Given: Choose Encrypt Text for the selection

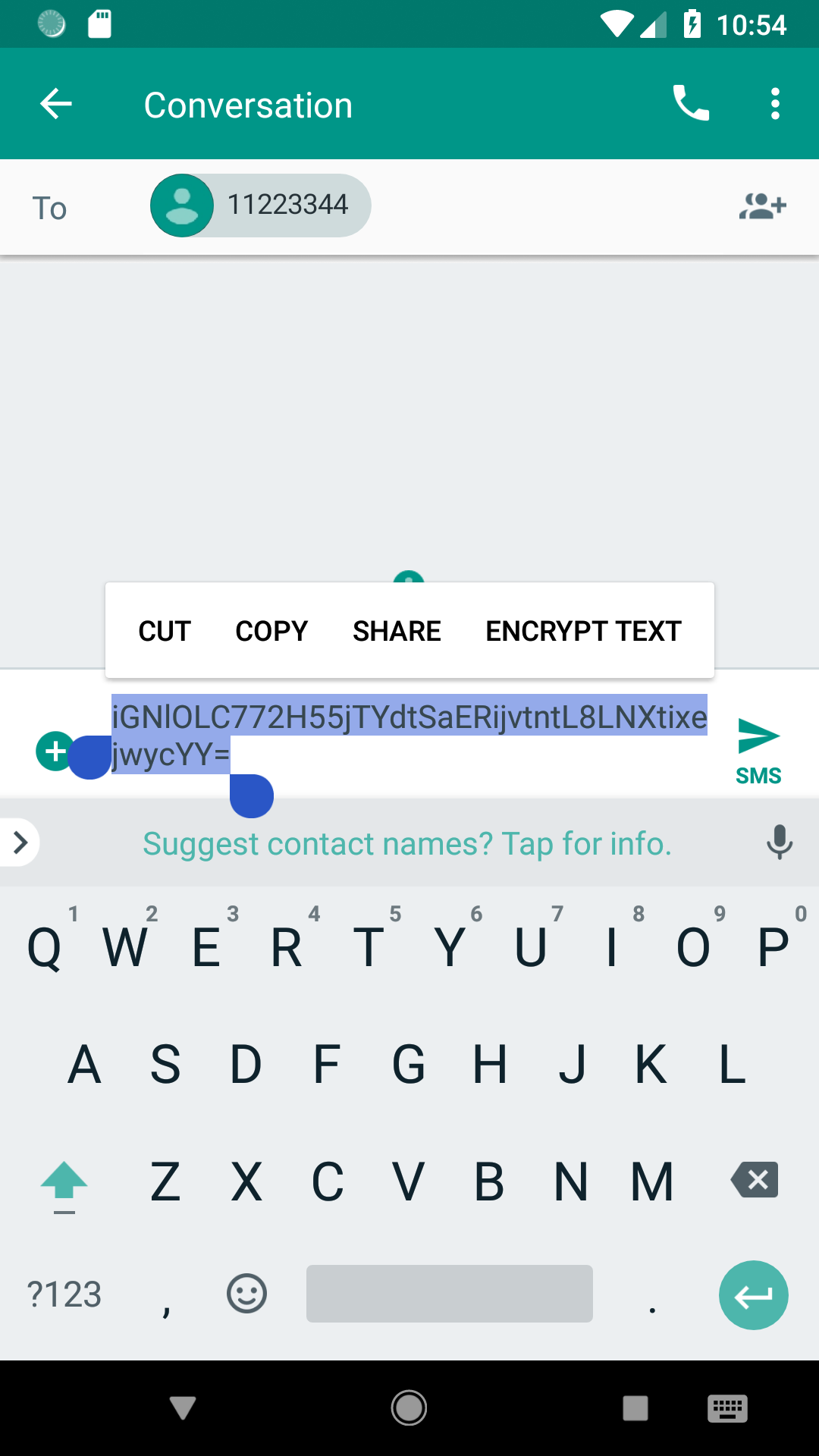Looking at the screenshot, I should pos(583,631).
